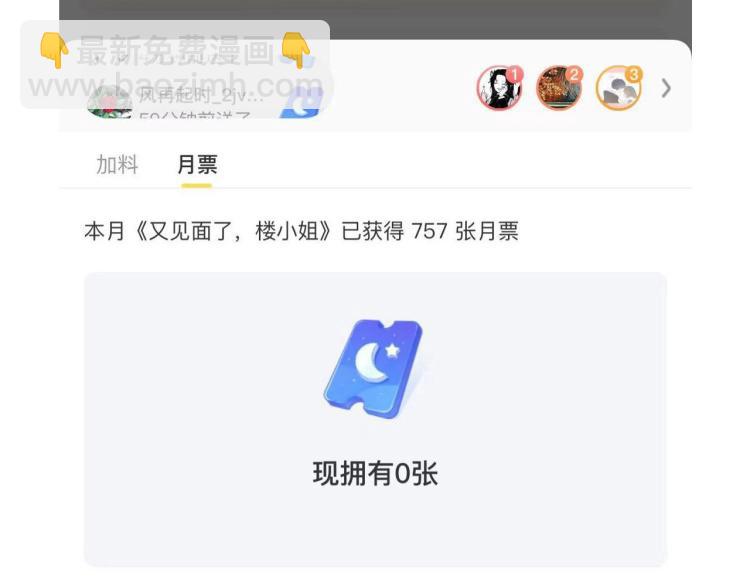750x586 pixels.
Task: Select the 月票 tab
Action: (197, 165)
